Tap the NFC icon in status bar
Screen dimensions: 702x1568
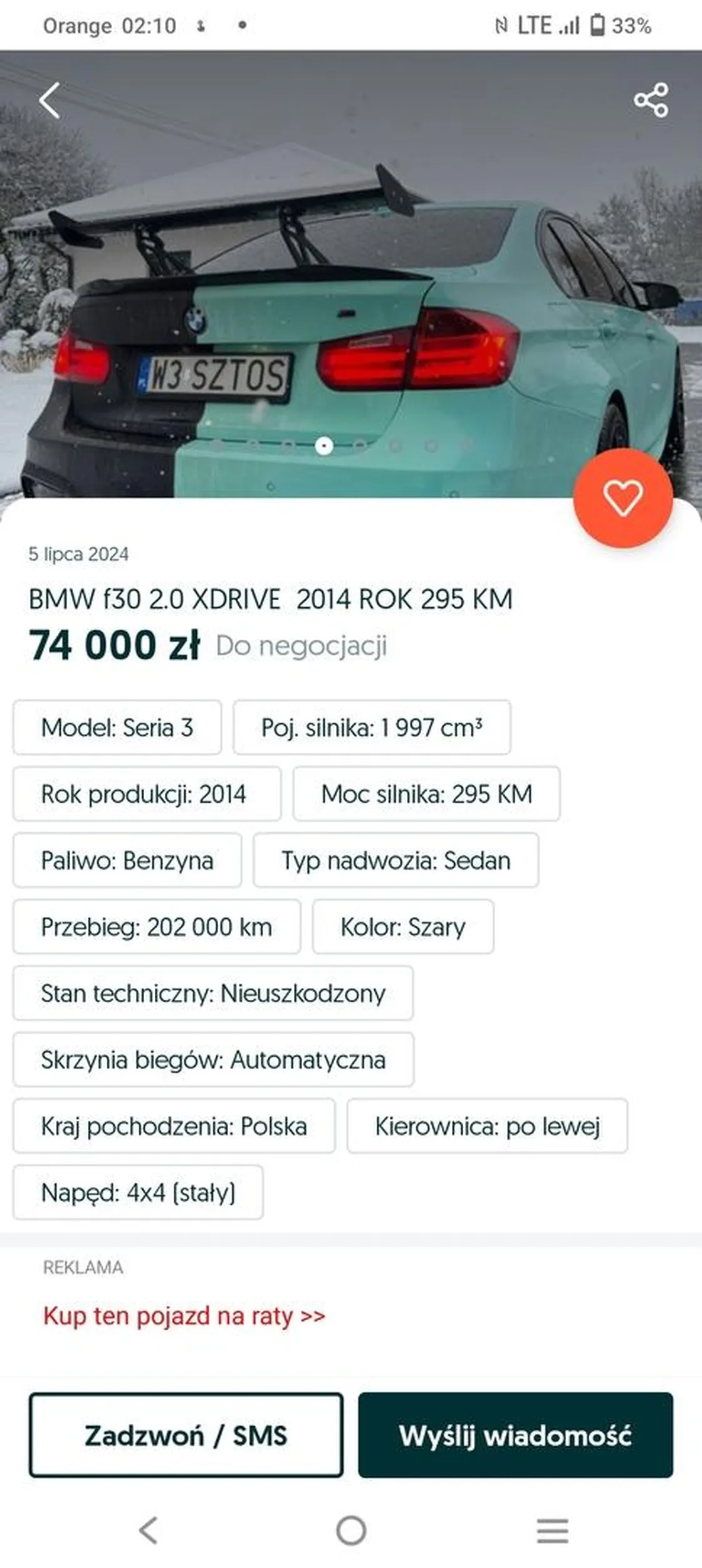501,26
